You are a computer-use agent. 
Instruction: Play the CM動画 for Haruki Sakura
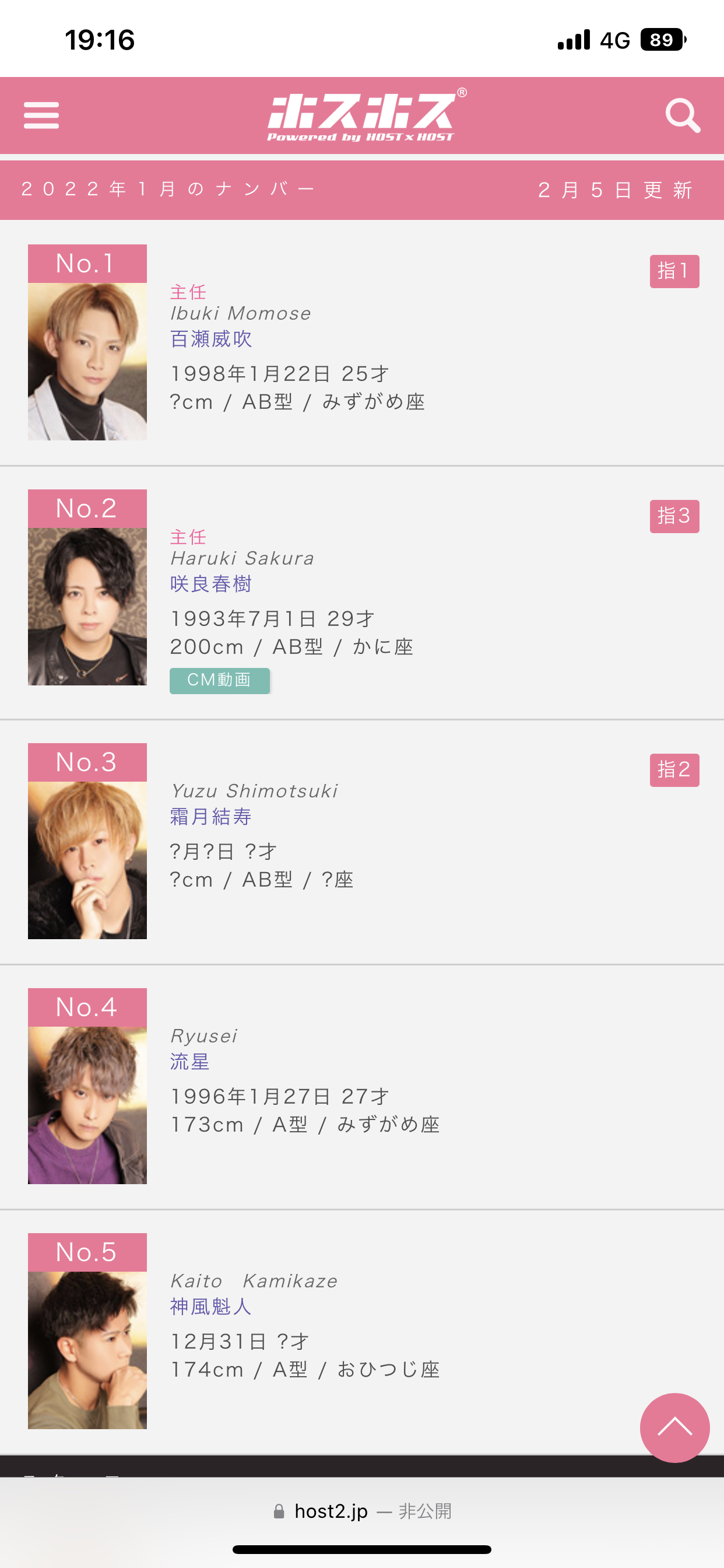point(220,681)
